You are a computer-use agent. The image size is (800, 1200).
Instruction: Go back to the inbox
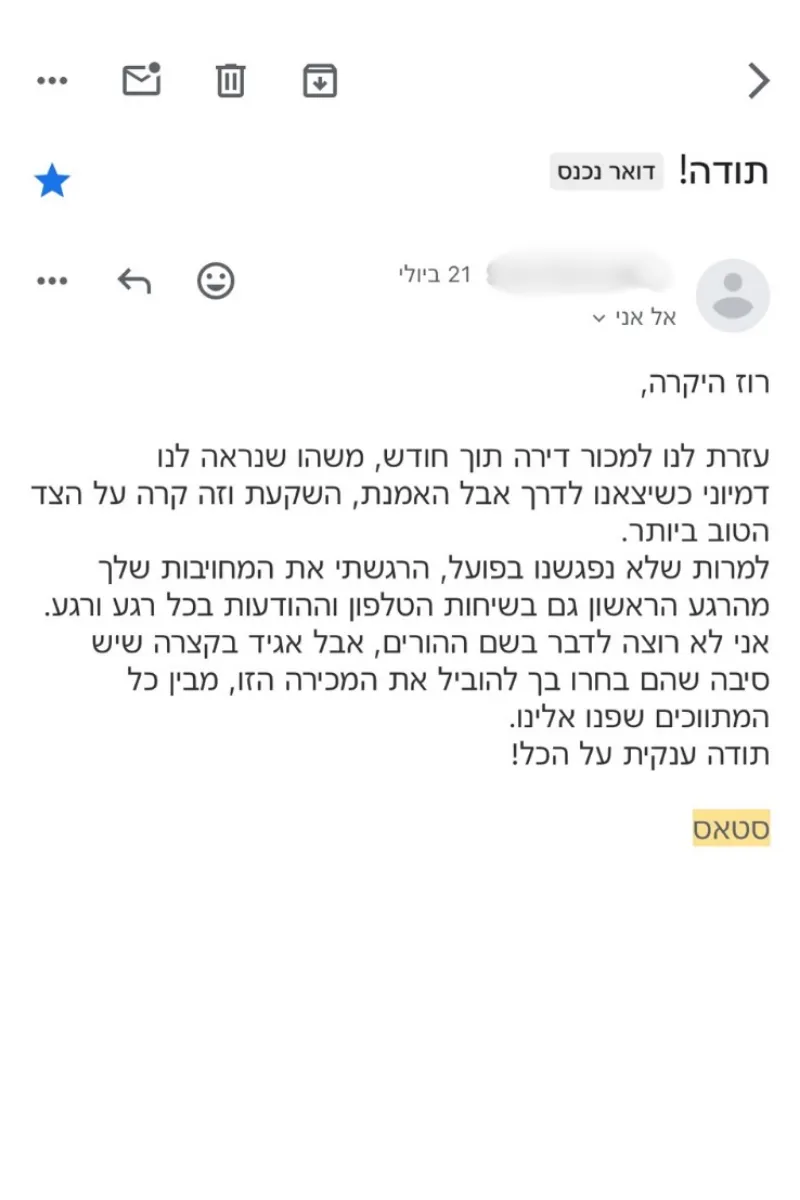pyautogui.click(x=759, y=81)
